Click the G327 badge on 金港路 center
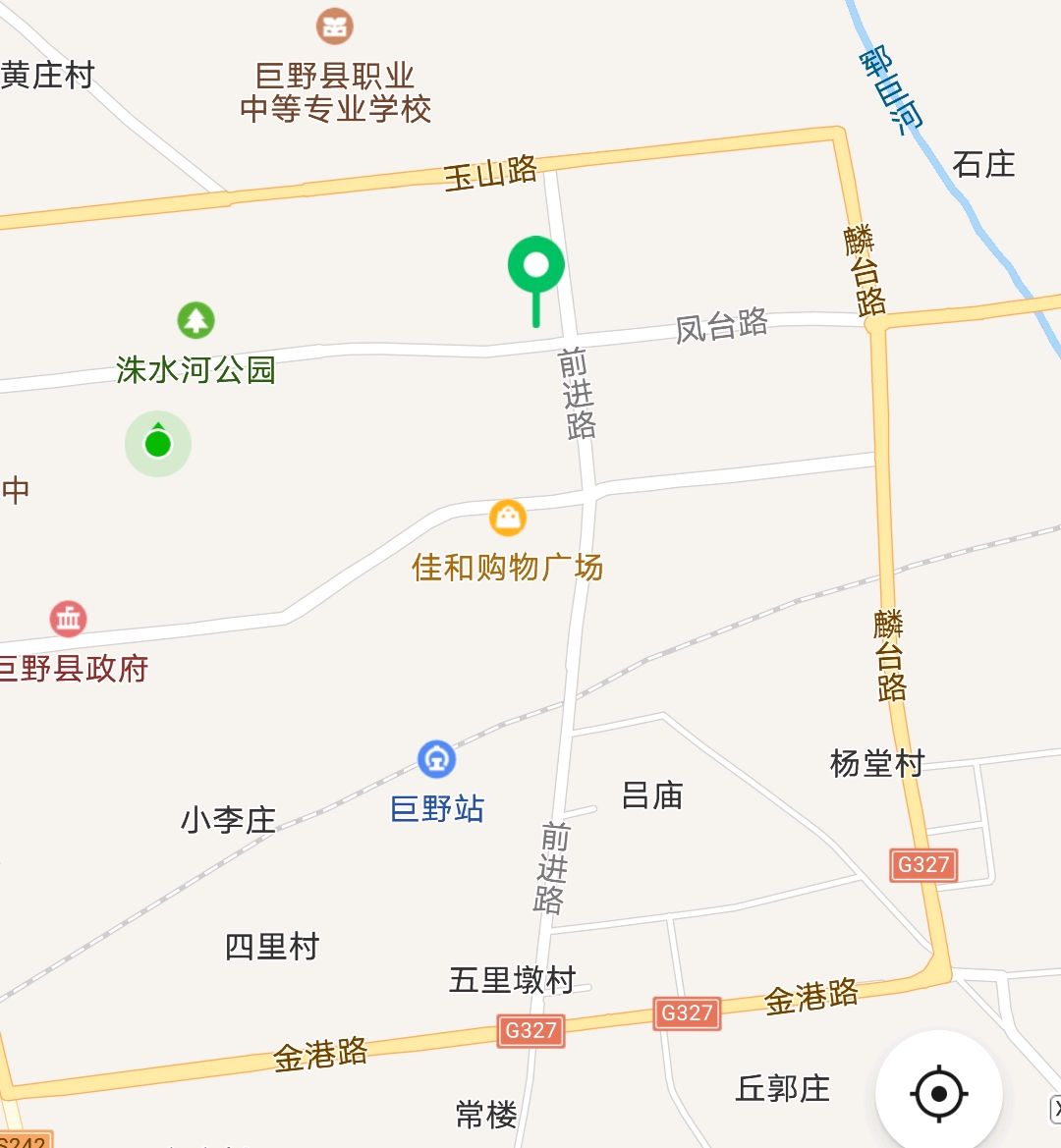The image size is (1061, 1148). (x=687, y=1014)
